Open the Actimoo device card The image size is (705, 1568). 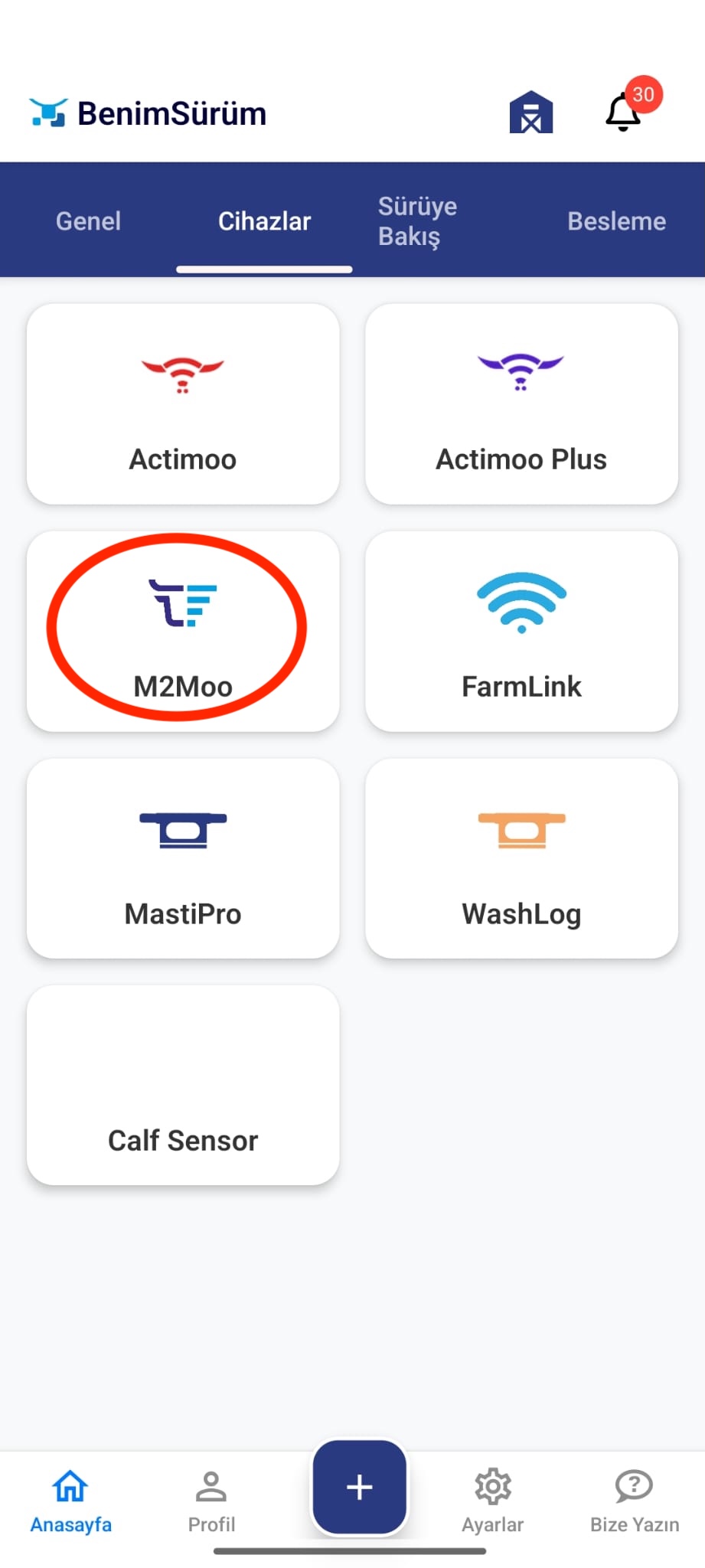tap(183, 404)
